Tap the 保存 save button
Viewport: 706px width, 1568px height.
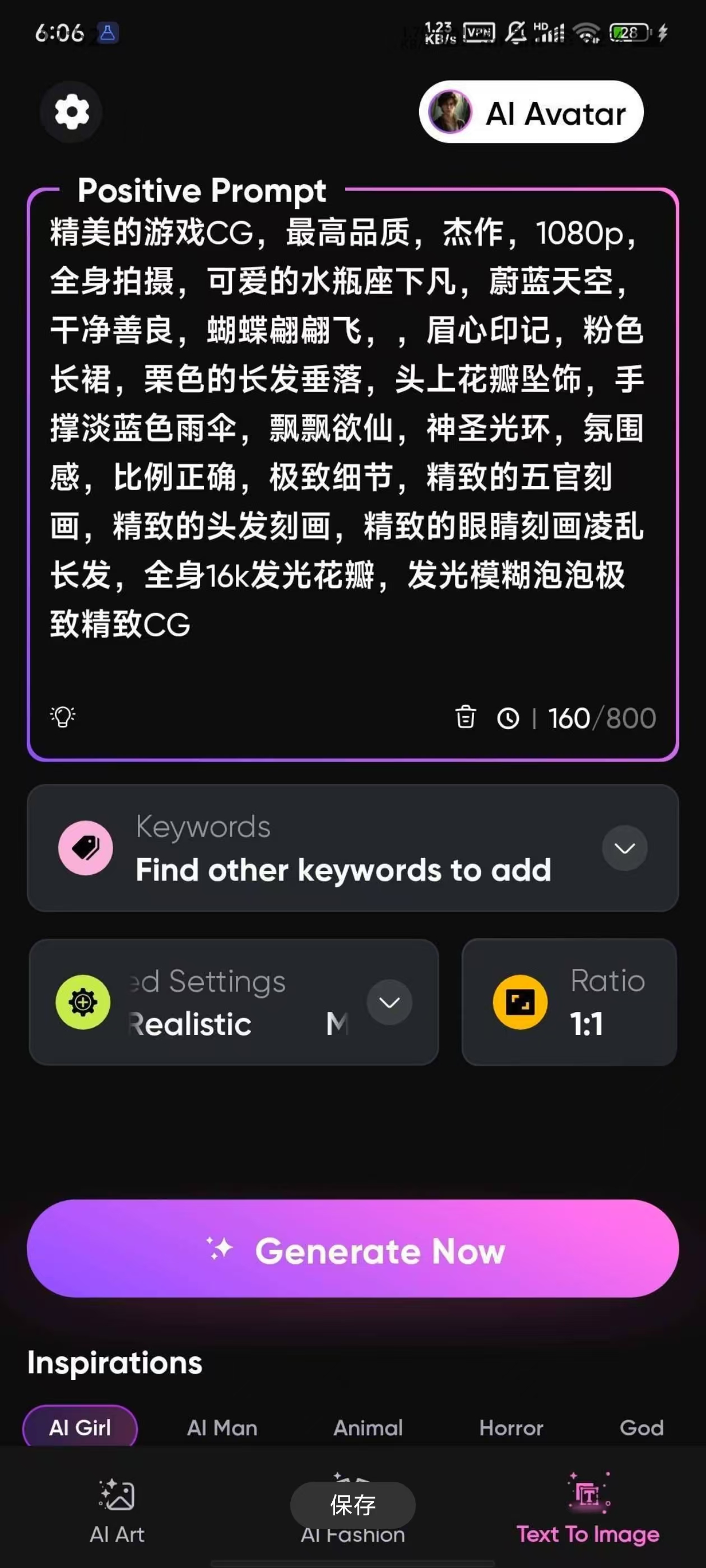click(x=352, y=1505)
